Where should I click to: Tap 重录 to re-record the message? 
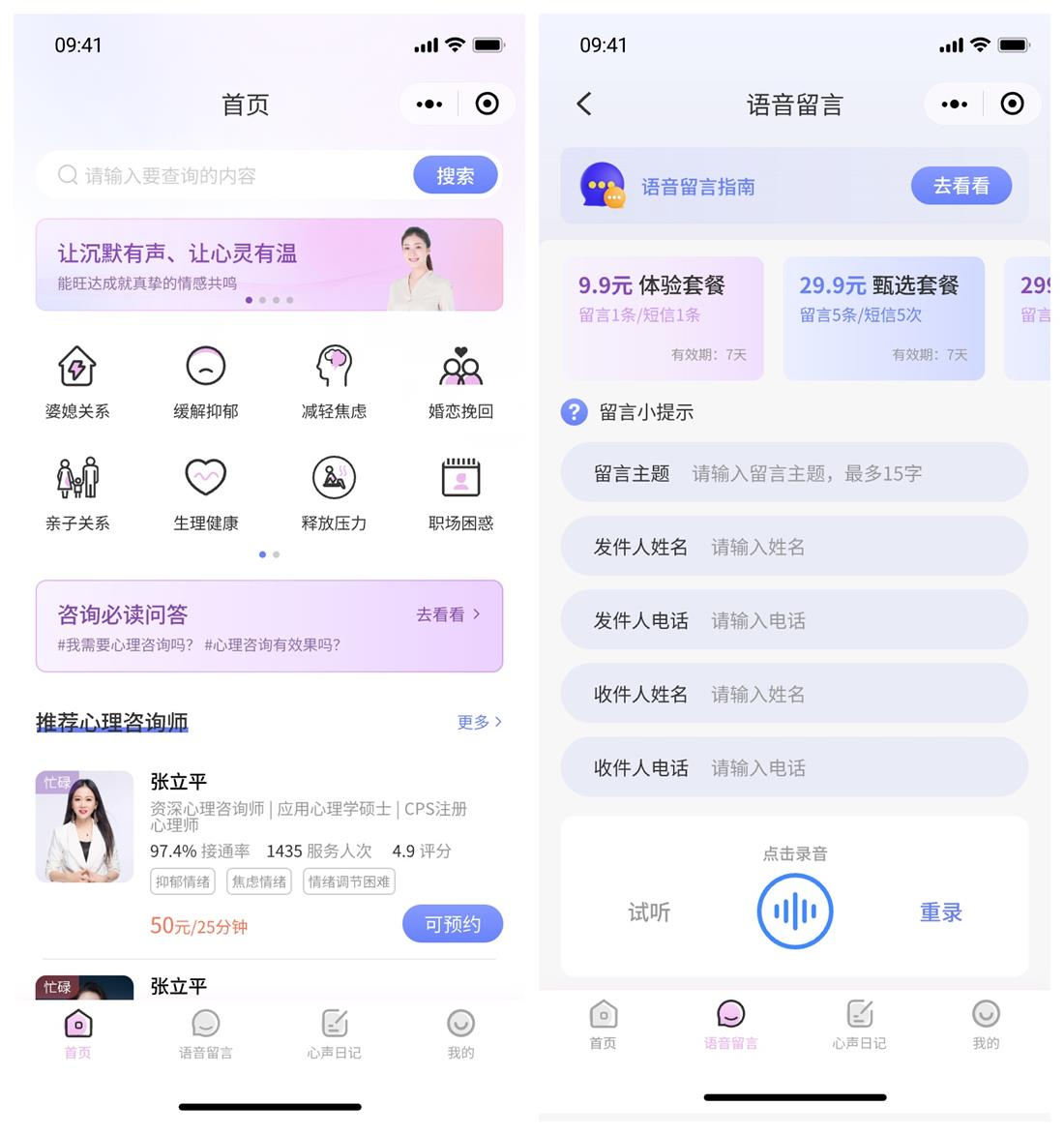coord(940,912)
